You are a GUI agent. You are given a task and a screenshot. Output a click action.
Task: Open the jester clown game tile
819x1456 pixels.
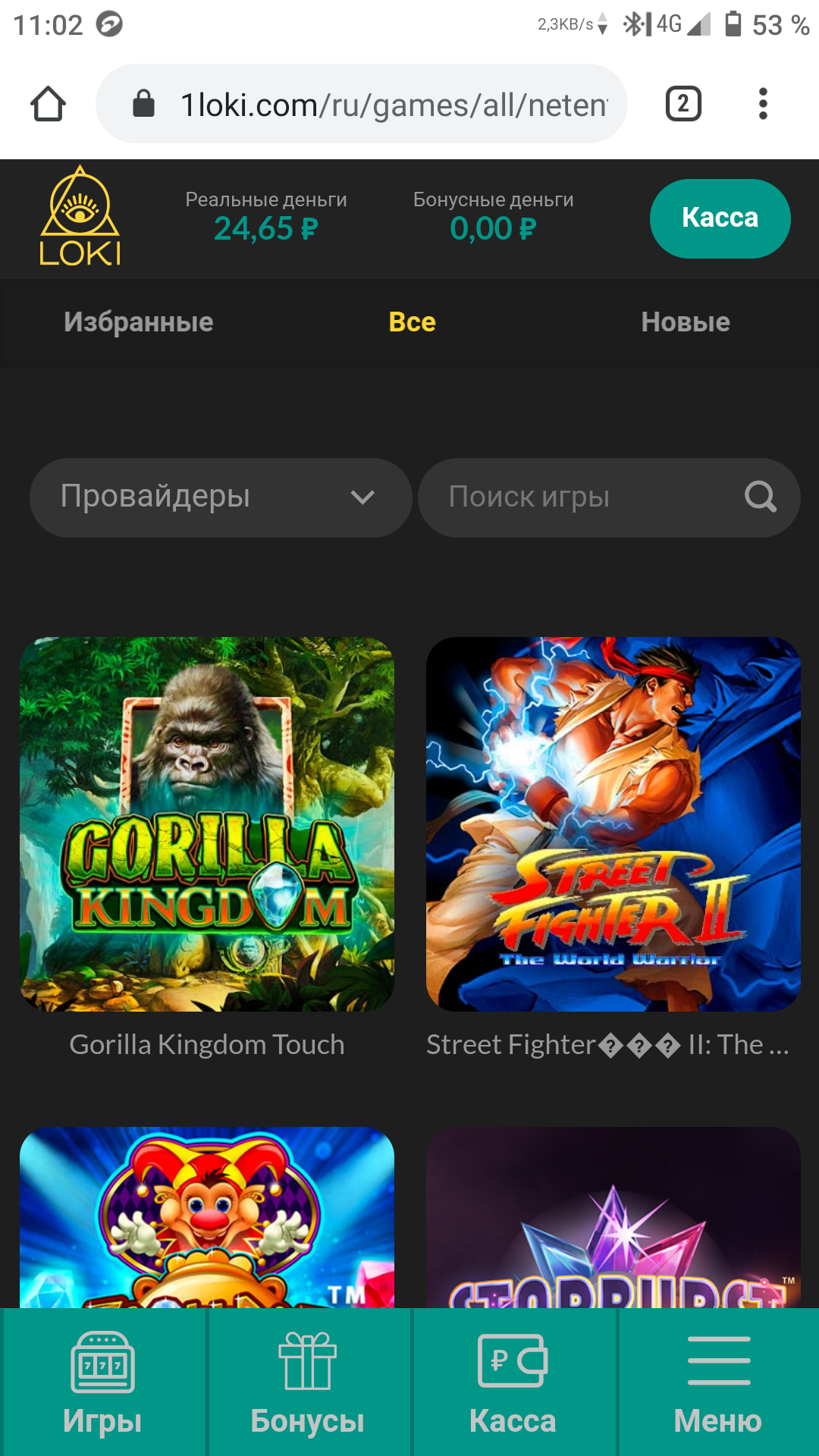click(x=207, y=1217)
